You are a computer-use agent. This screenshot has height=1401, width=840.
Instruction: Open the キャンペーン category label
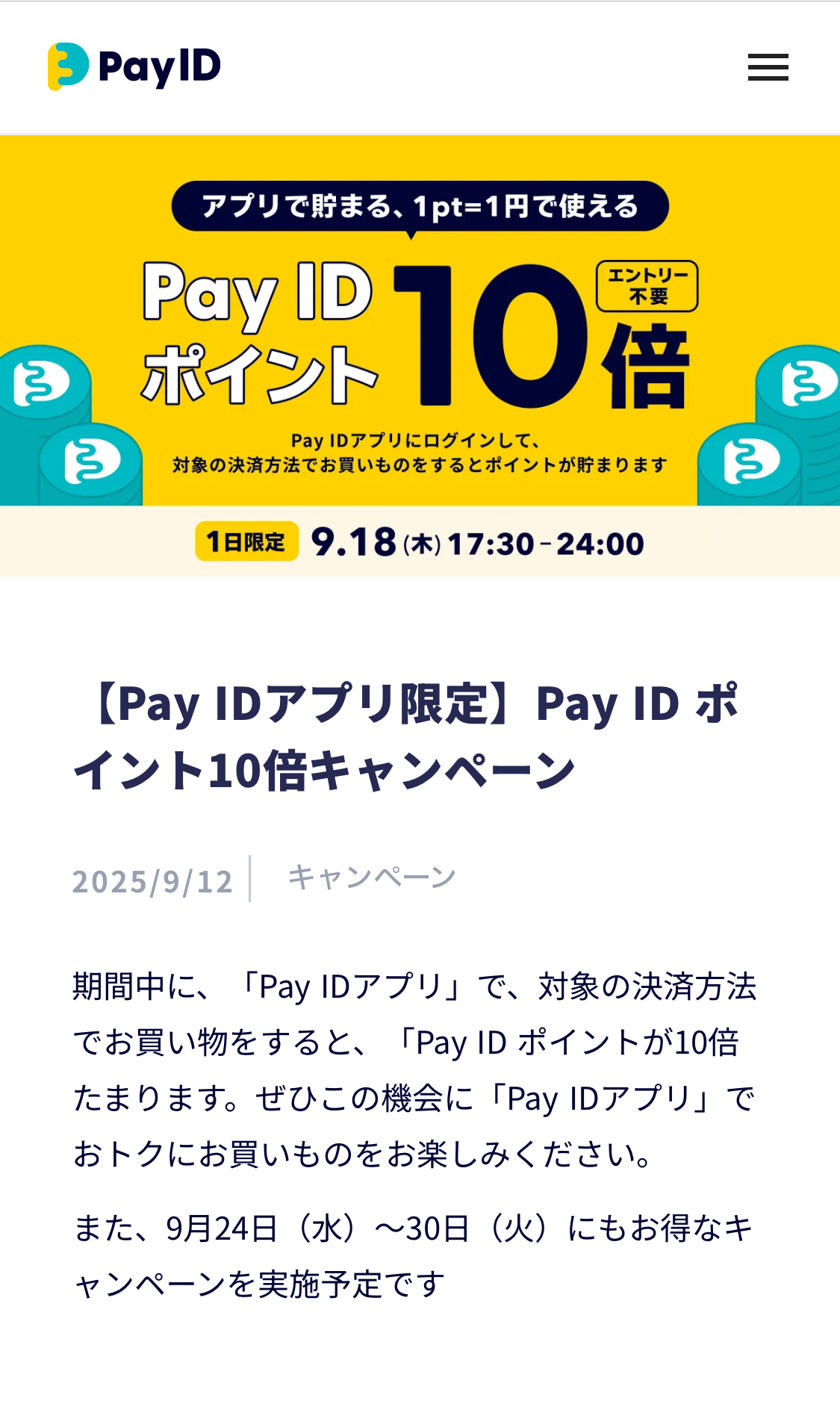click(371, 878)
